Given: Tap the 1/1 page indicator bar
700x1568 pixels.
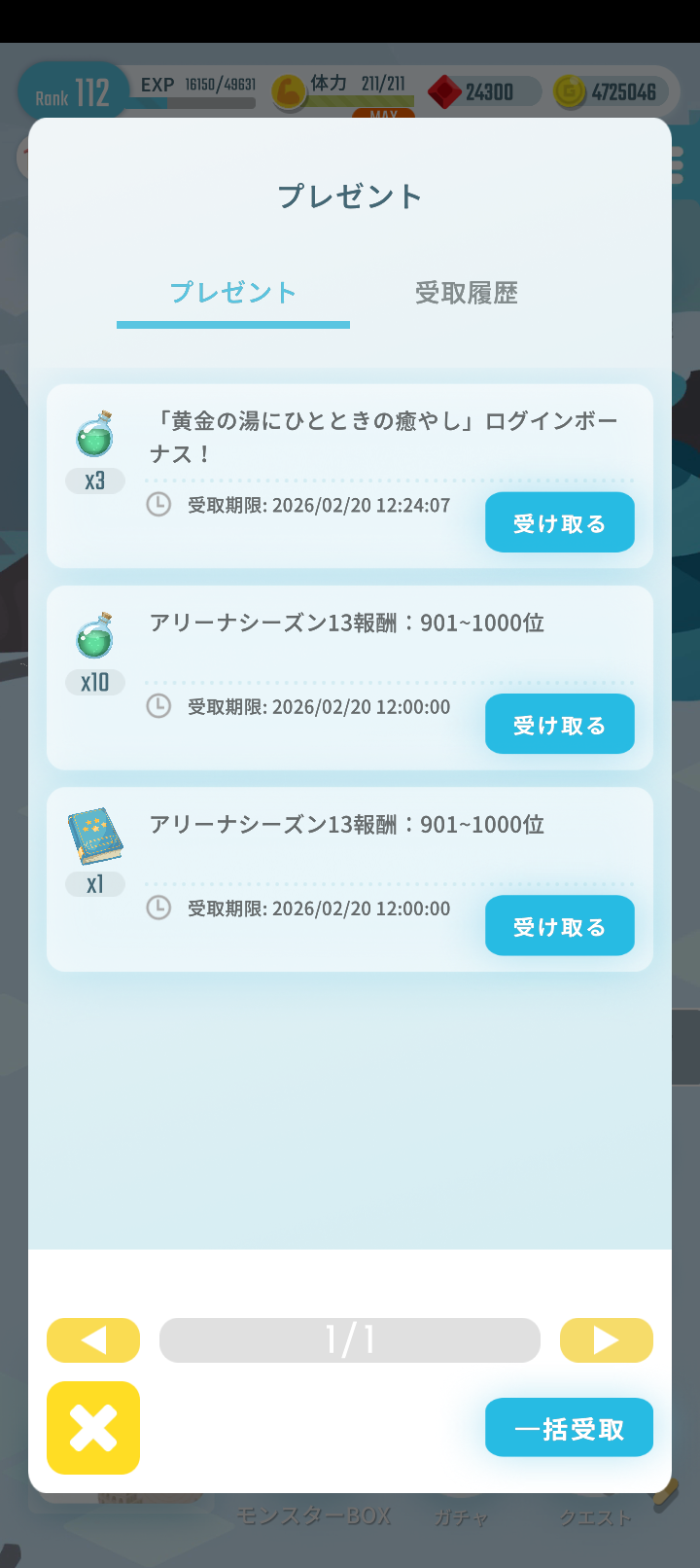Looking at the screenshot, I should point(350,1339).
